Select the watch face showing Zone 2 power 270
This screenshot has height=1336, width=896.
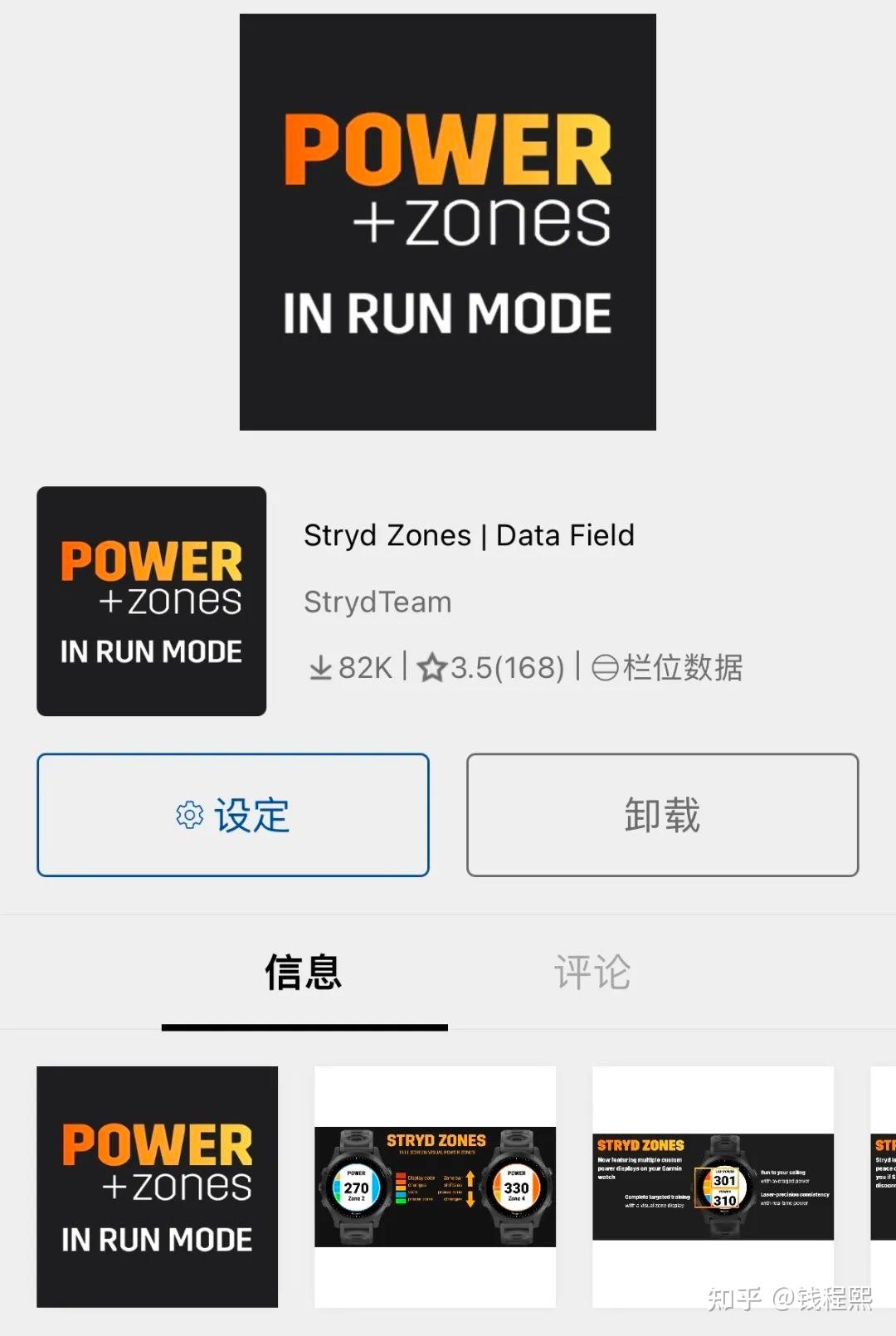(357, 1187)
